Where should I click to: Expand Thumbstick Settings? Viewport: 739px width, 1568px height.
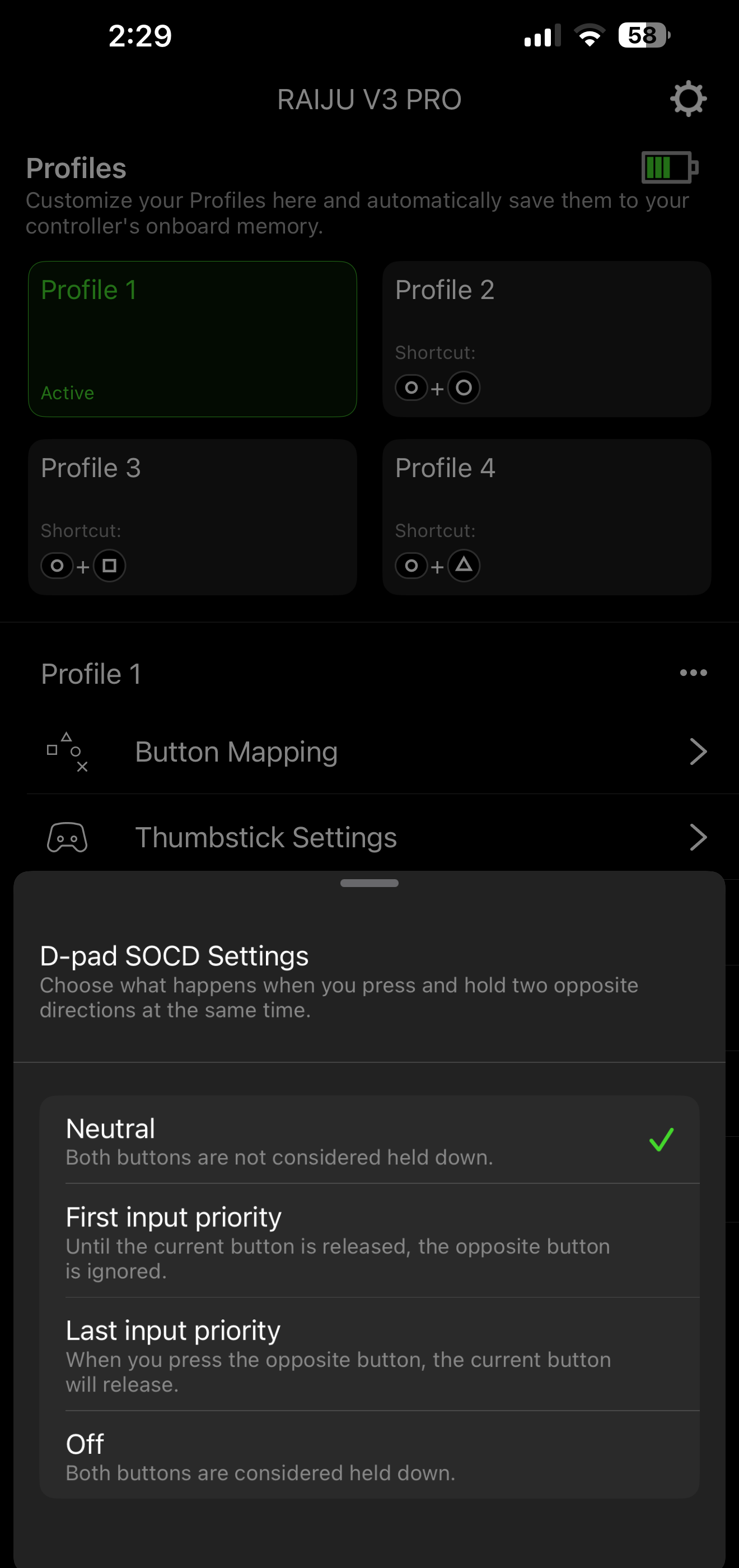tap(369, 837)
